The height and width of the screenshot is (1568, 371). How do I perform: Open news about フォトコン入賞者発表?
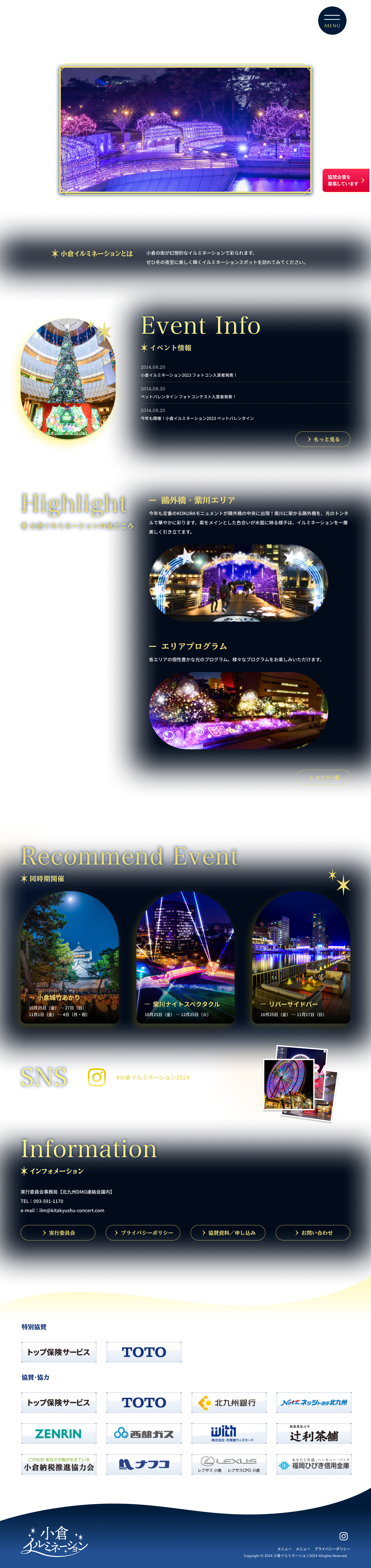tap(189, 375)
